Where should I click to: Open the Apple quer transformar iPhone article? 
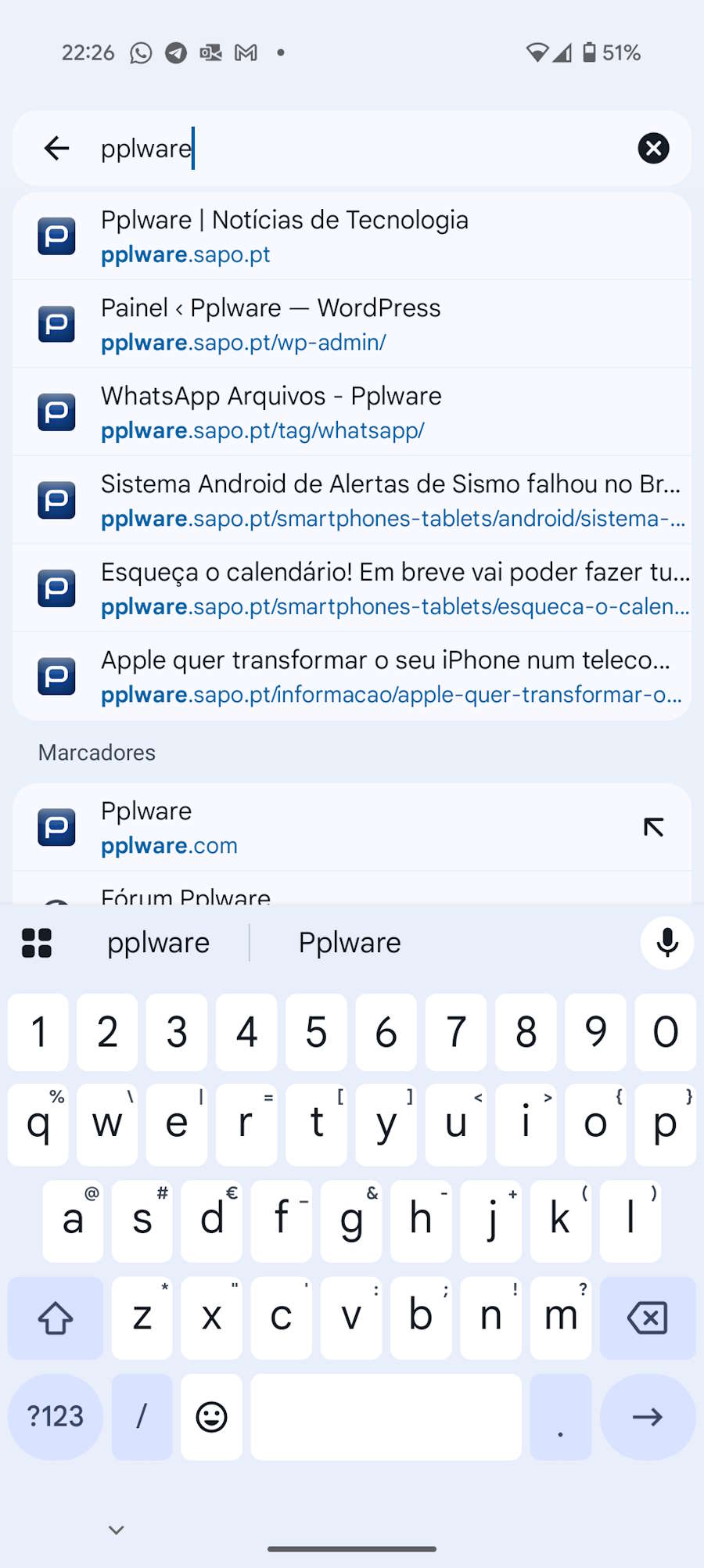[x=352, y=676]
